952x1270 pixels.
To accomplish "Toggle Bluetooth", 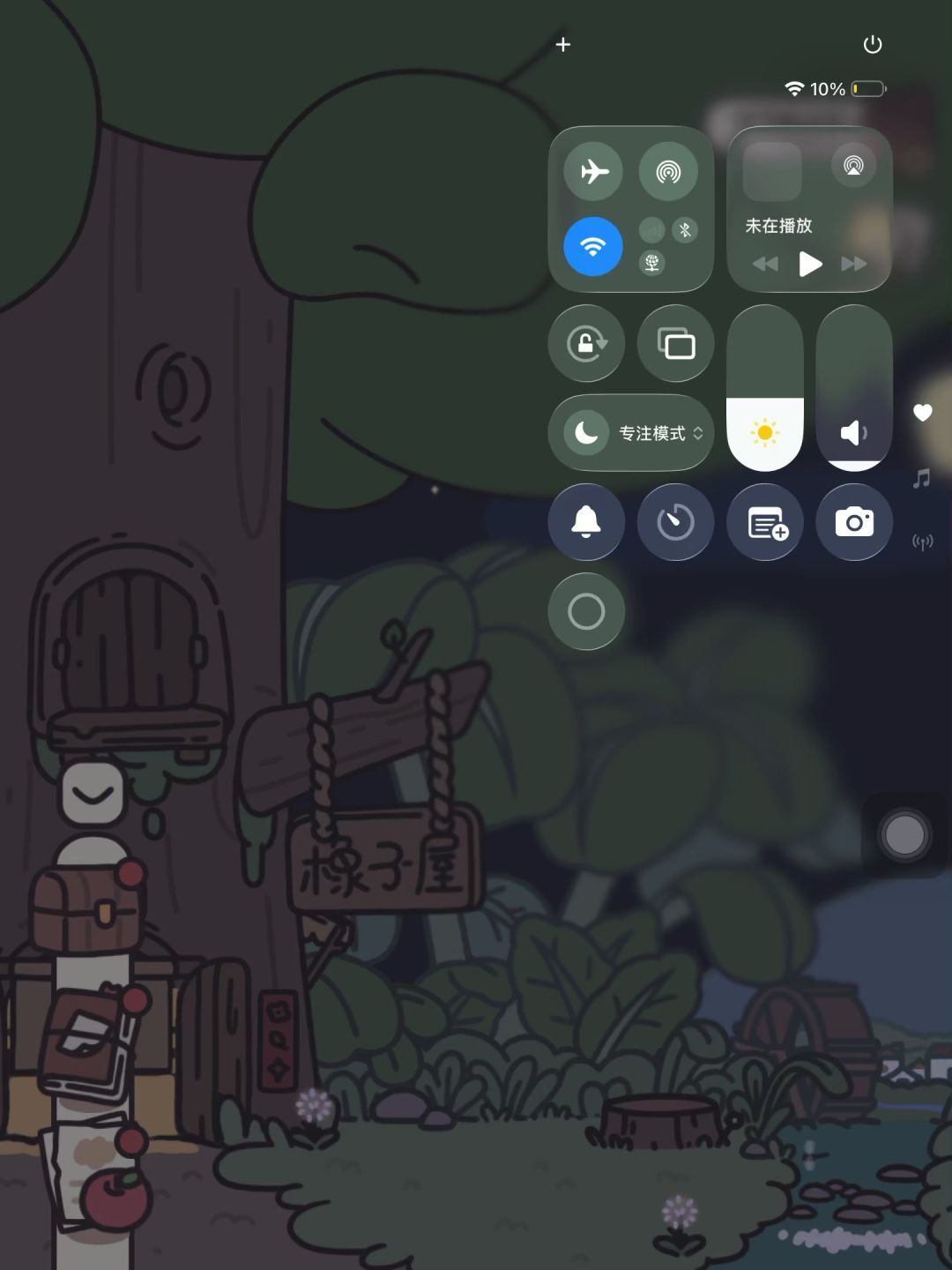I will pyautogui.click(x=685, y=230).
